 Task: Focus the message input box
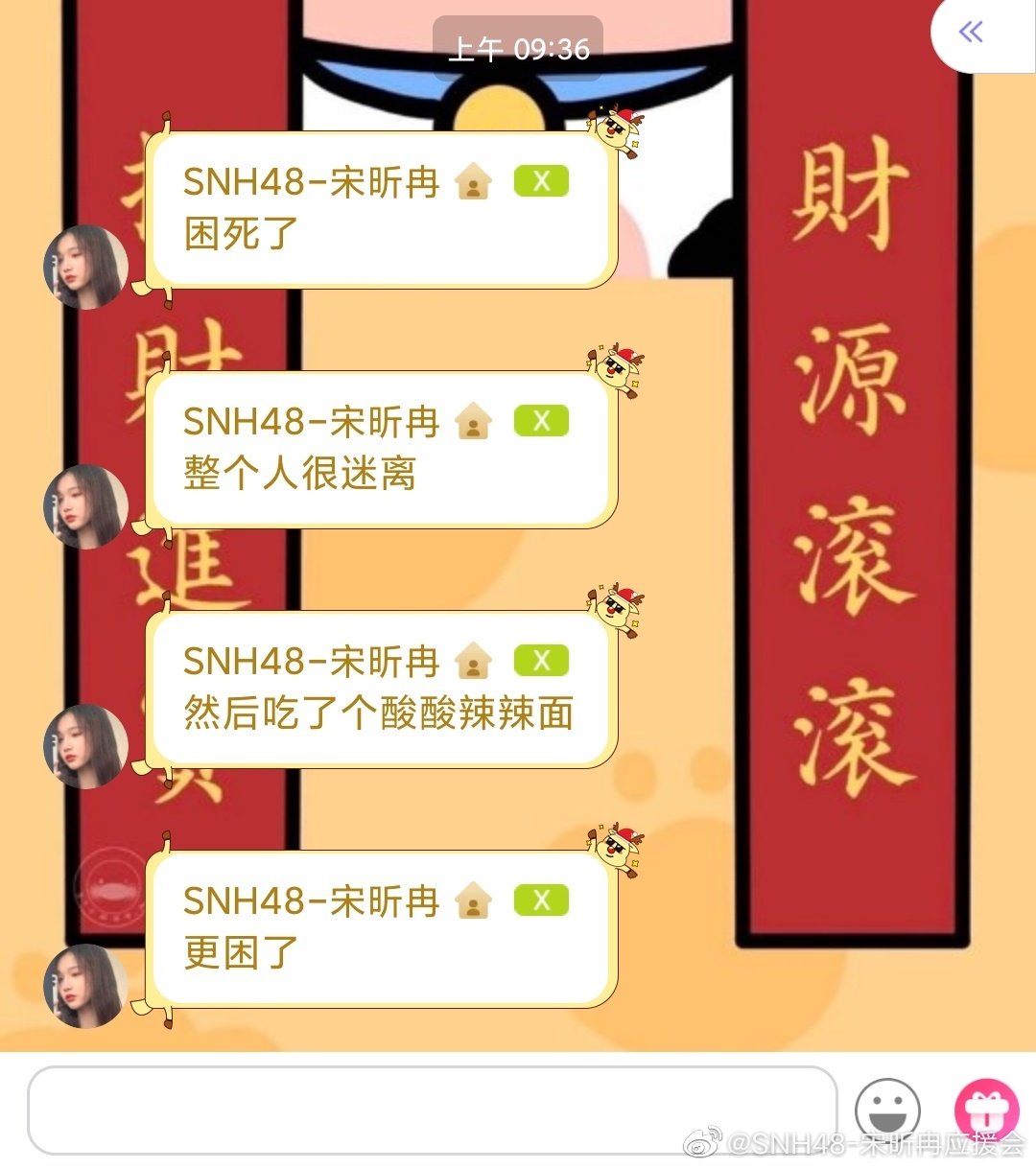pos(432,1110)
